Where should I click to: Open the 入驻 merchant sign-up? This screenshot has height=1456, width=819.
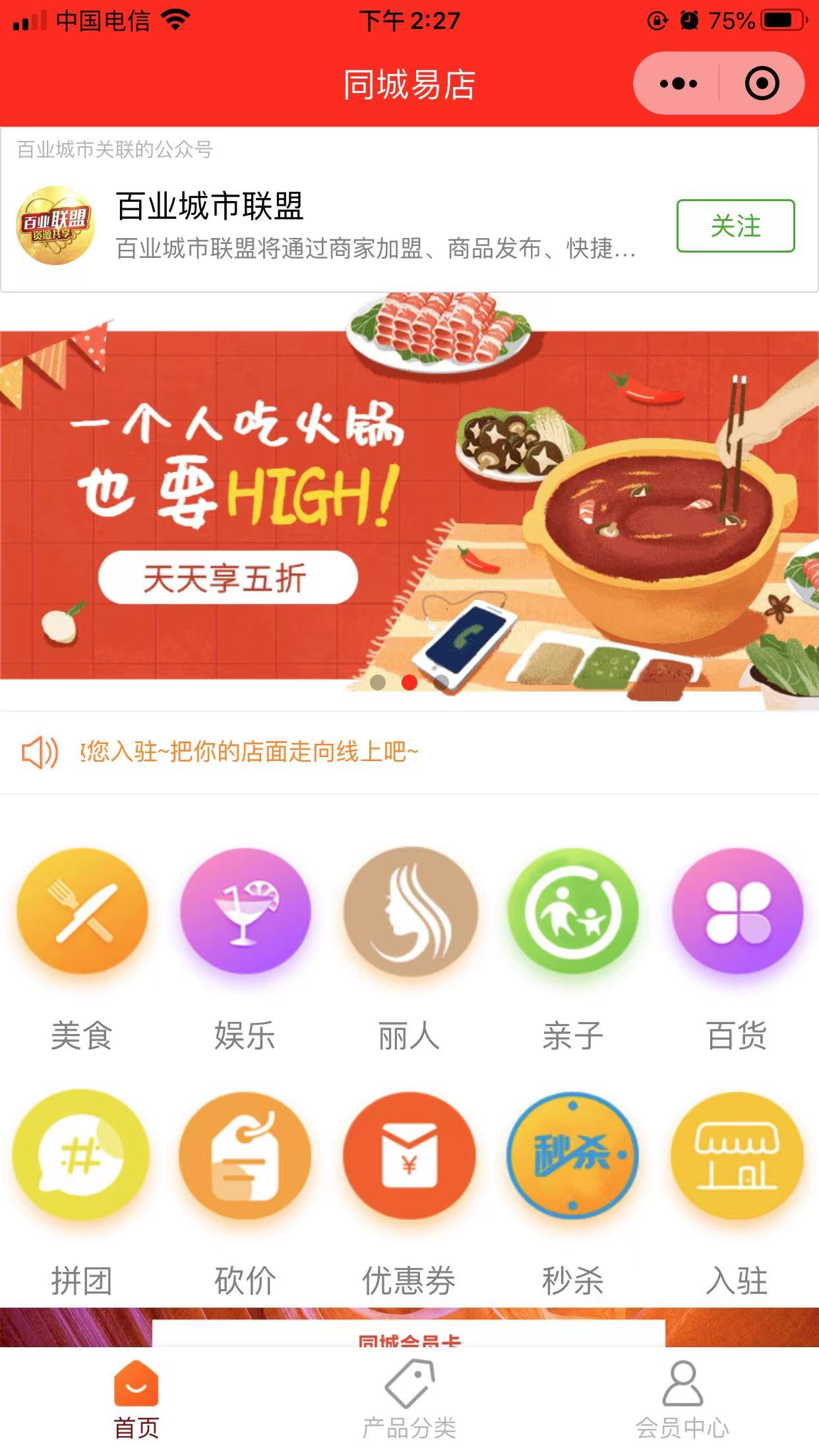coord(737,1156)
